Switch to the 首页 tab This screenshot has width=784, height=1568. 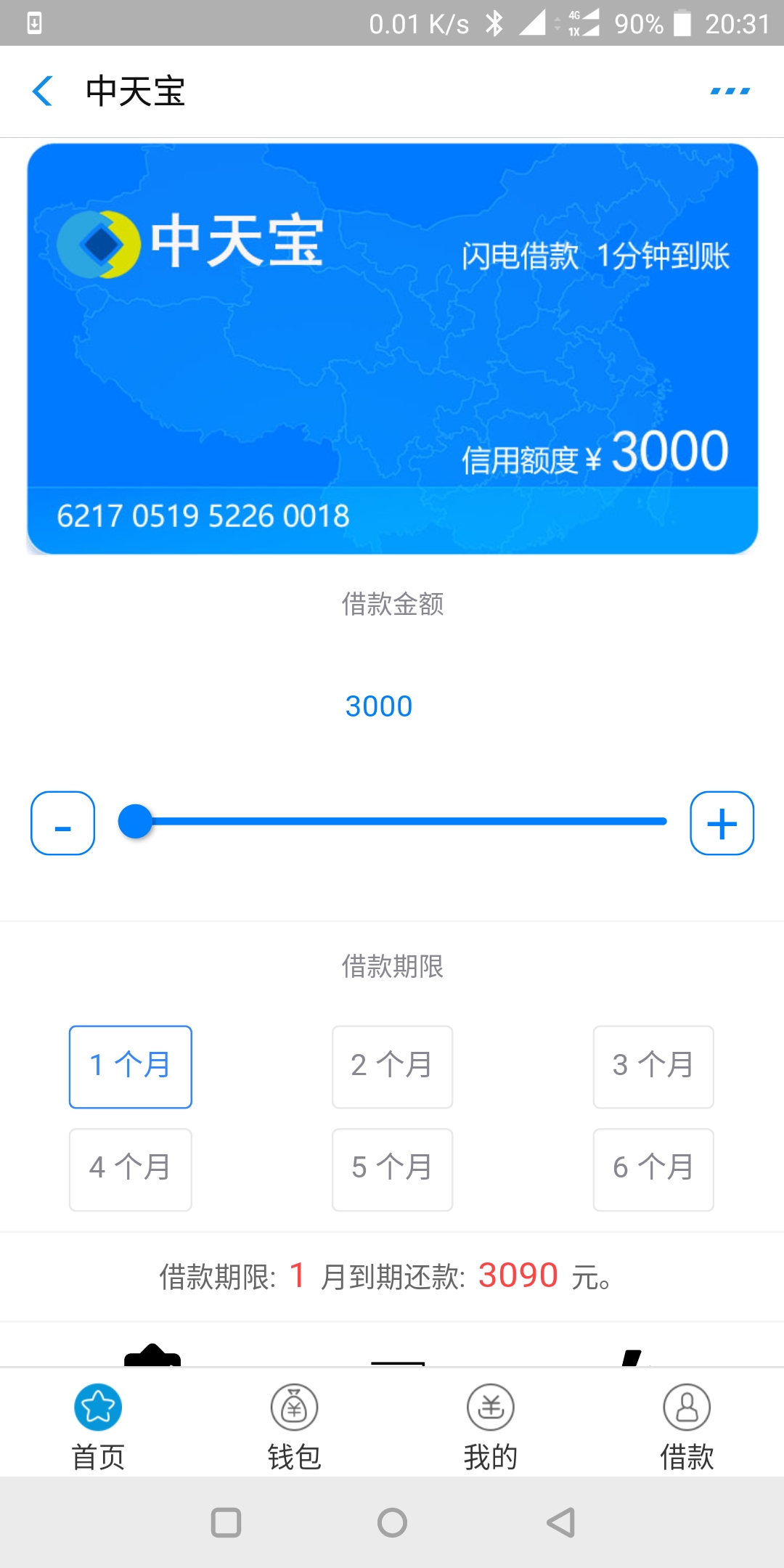pyautogui.click(x=98, y=1426)
